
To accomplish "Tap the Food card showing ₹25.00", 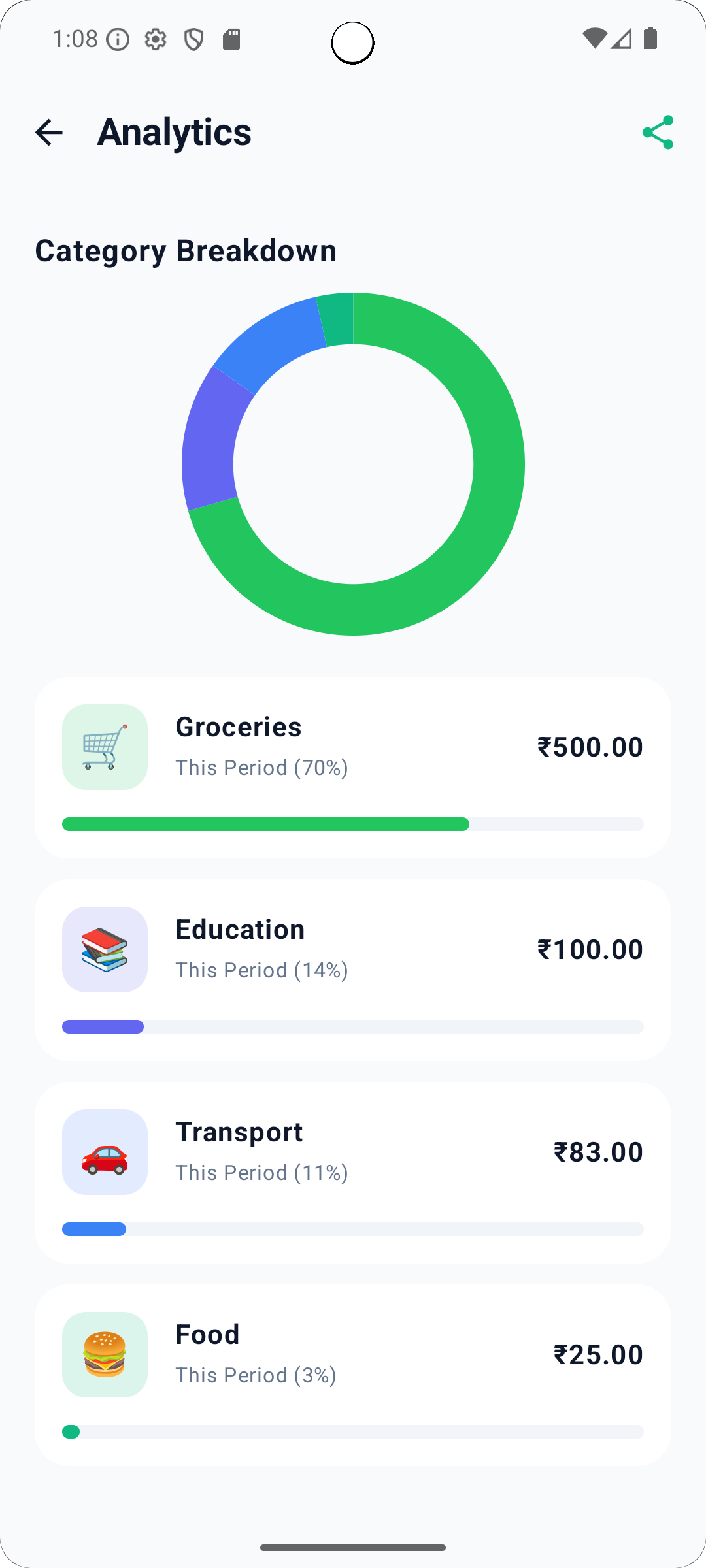I will coord(353,1373).
